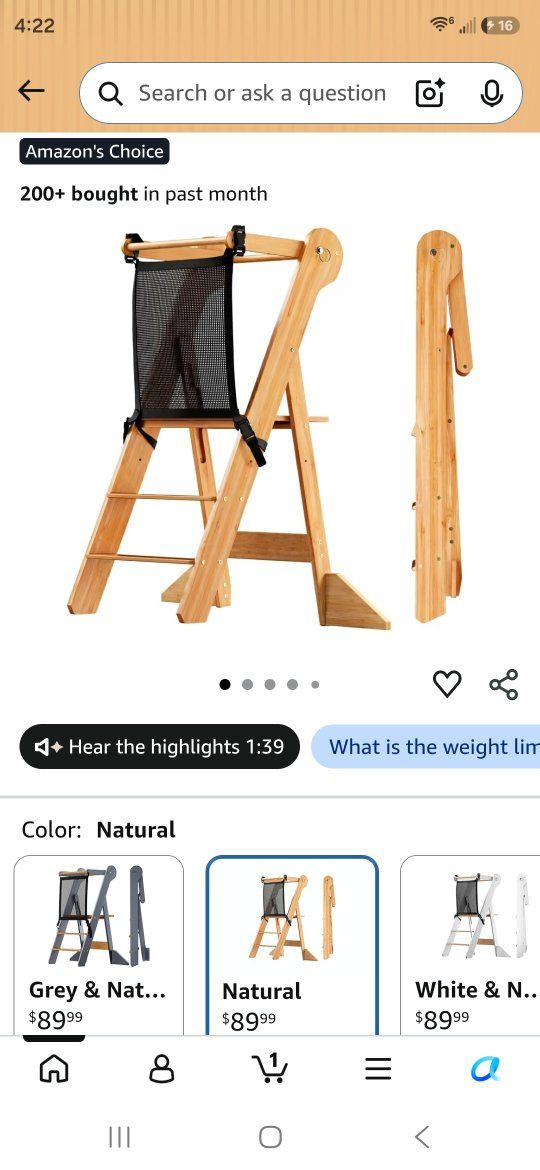The height and width of the screenshot is (1170, 540).
Task: Open the shopping cart
Action: pyautogui.click(x=270, y=1069)
